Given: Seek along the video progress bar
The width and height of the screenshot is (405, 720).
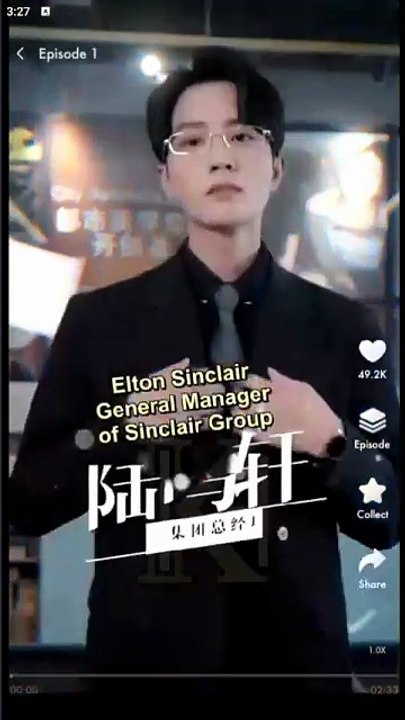Looking at the screenshot, I should 203,675.
